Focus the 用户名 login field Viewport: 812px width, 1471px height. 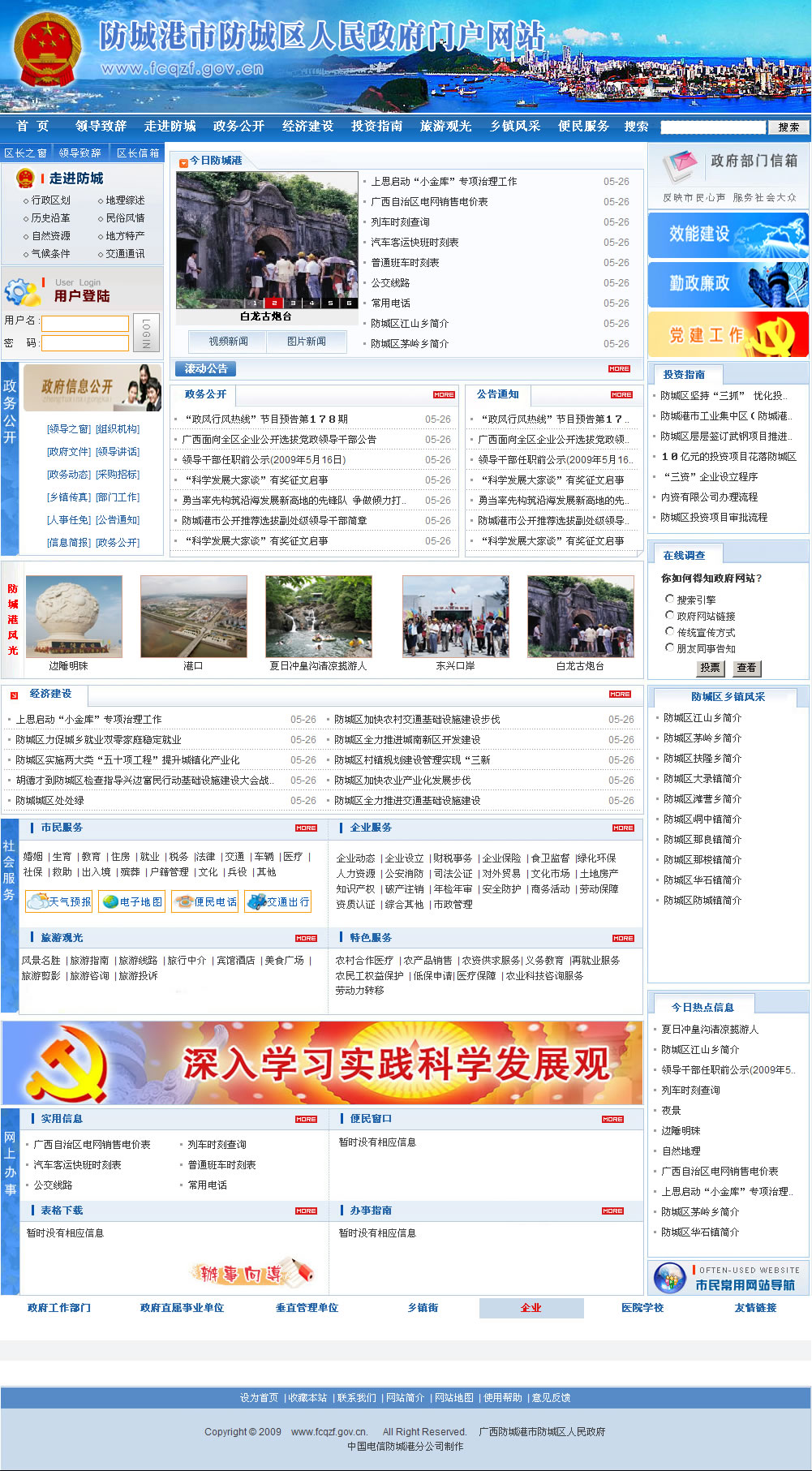pyautogui.click(x=85, y=323)
